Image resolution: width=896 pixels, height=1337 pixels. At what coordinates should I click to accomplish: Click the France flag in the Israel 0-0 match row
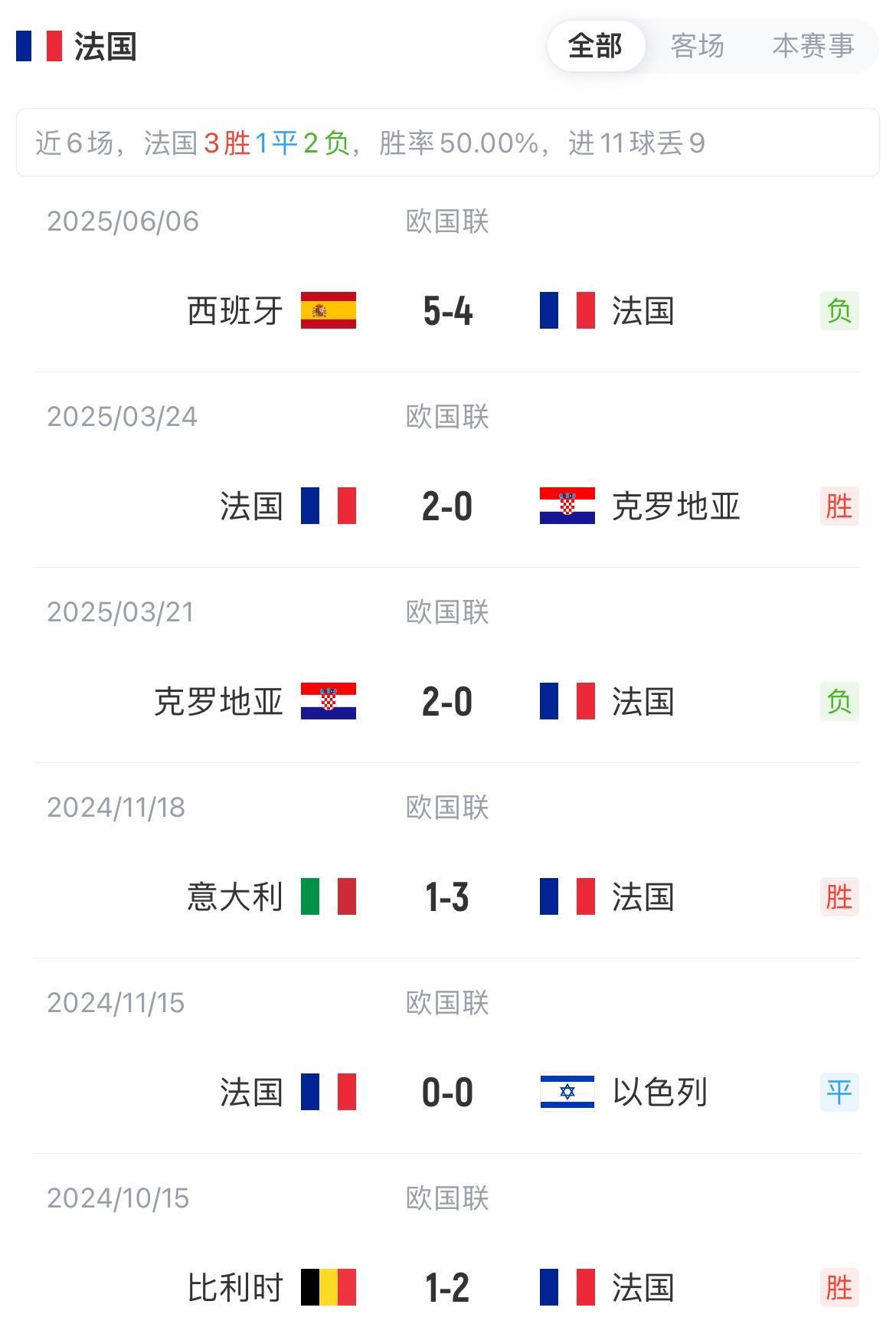[x=329, y=1093]
